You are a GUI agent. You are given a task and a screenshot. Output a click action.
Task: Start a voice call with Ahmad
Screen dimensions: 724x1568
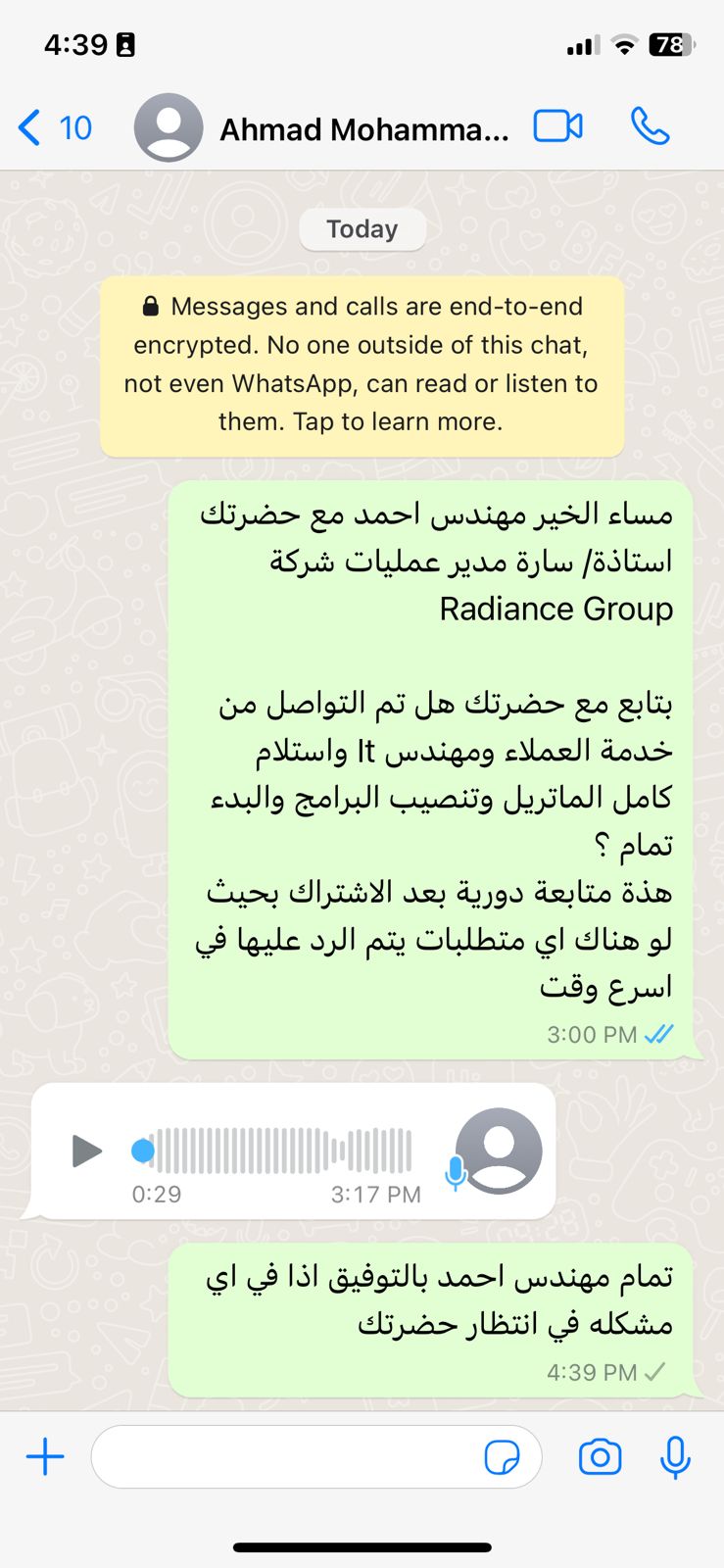(650, 126)
